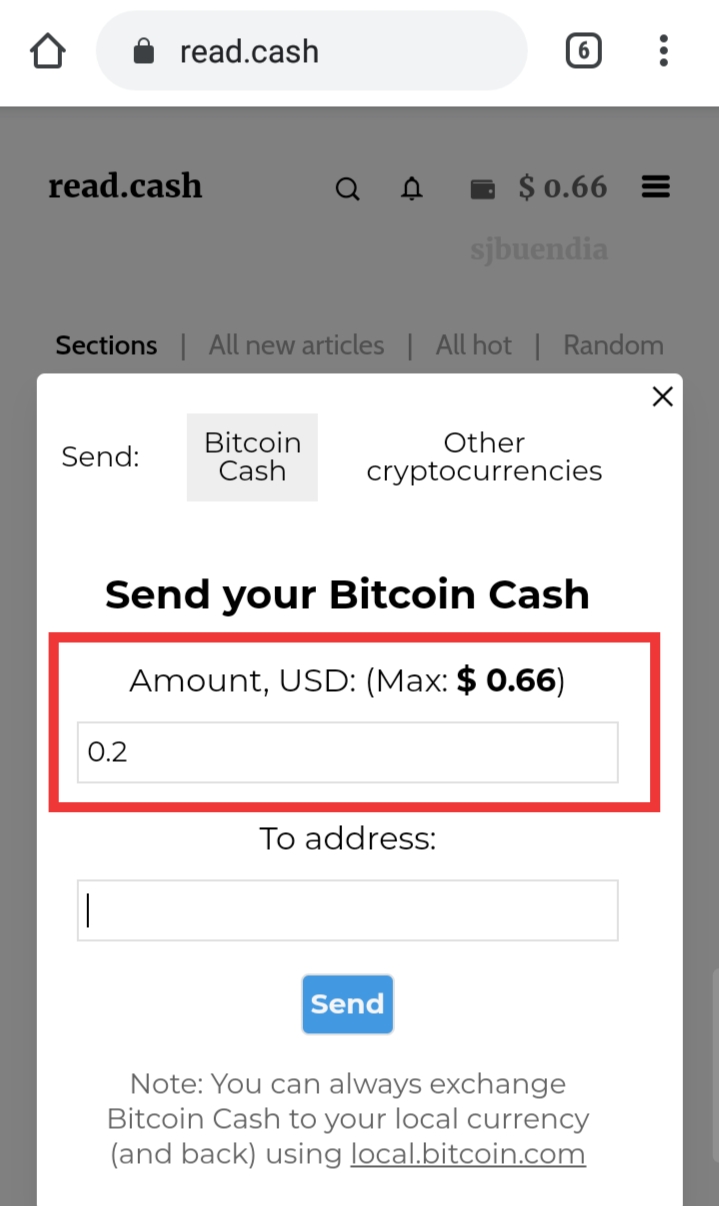Switch to Other cryptocurrencies
719x1206 pixels.
484,457
